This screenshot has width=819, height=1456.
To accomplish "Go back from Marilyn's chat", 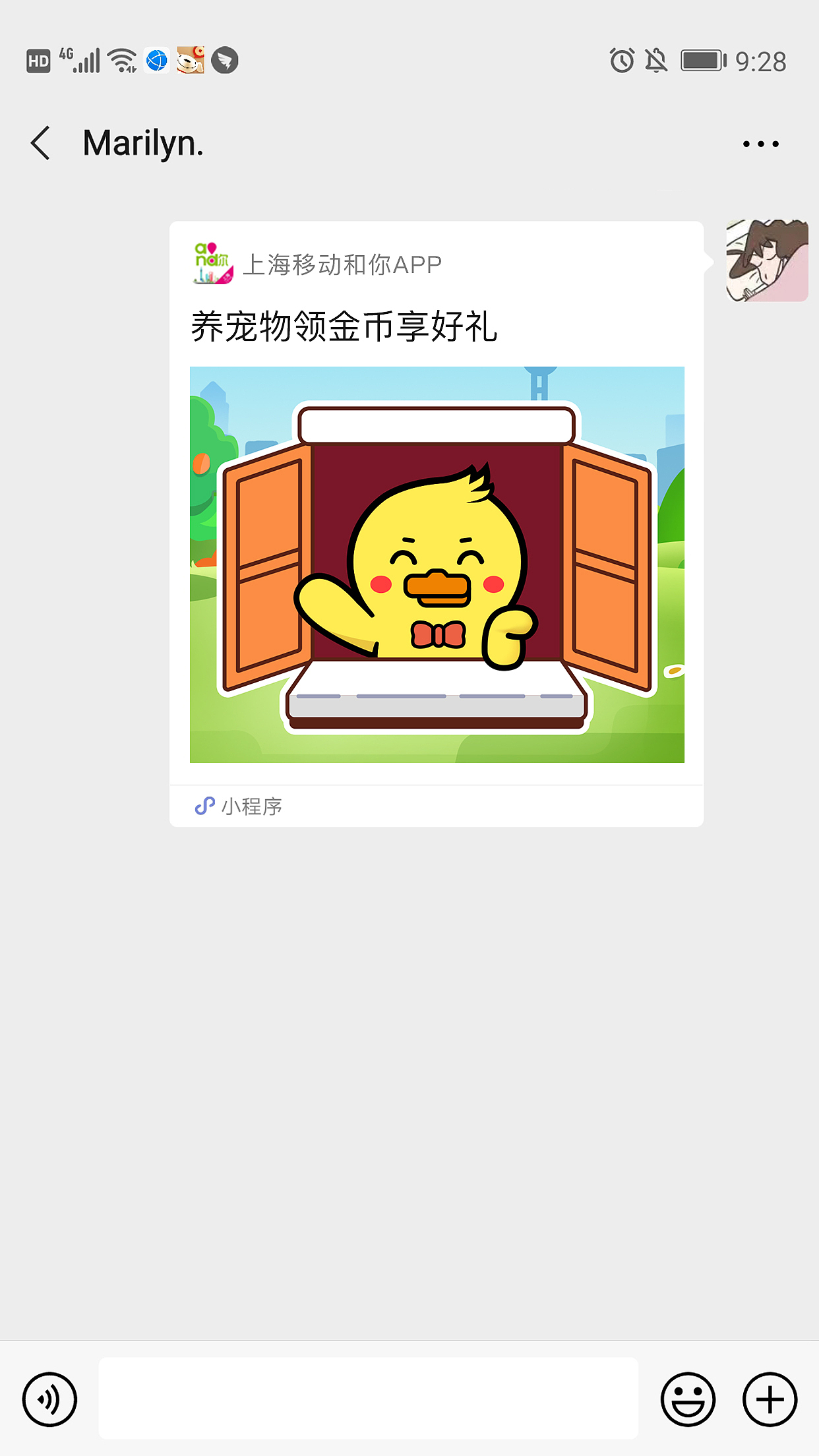I will pyautogui.click(x=41, y=143).
